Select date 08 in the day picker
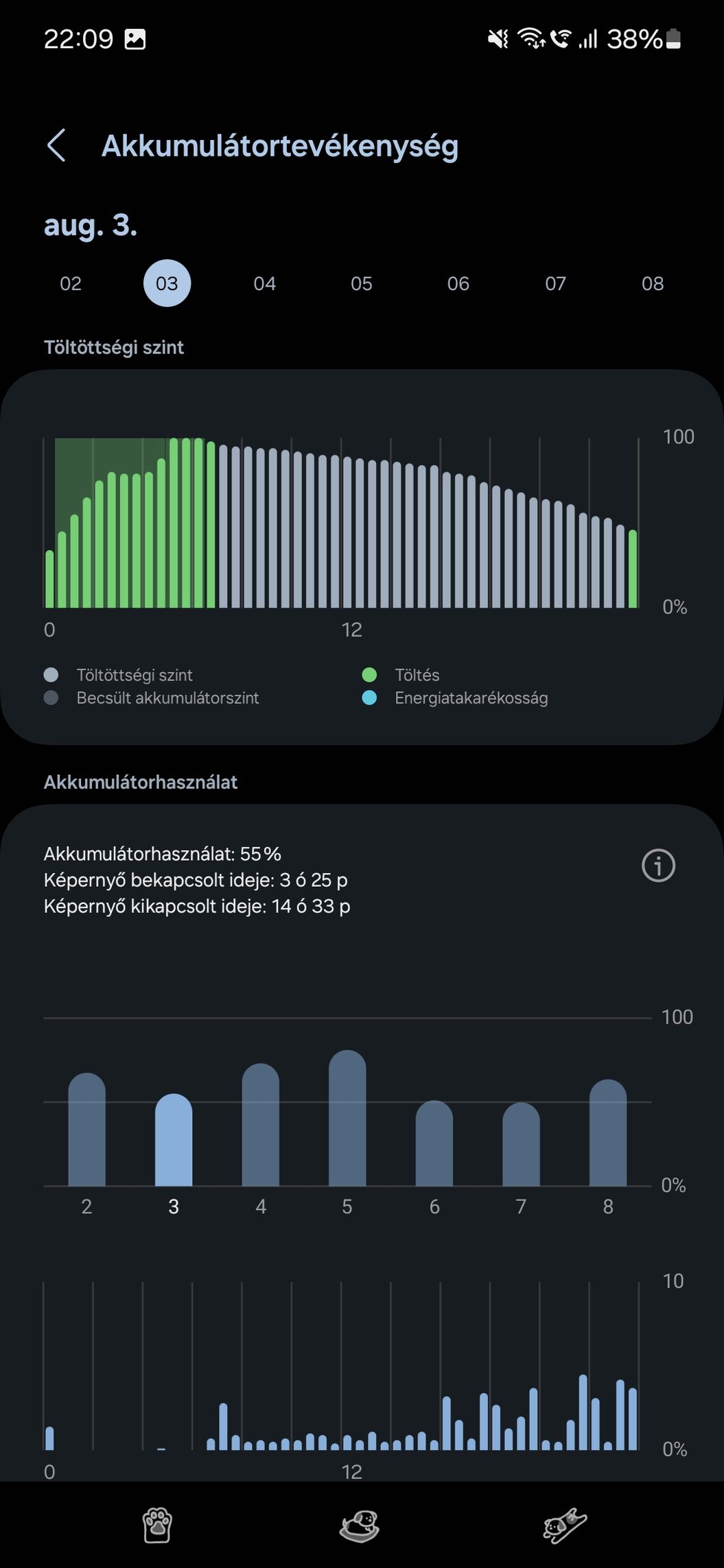The image size is (724, 1568). point(652,283)
